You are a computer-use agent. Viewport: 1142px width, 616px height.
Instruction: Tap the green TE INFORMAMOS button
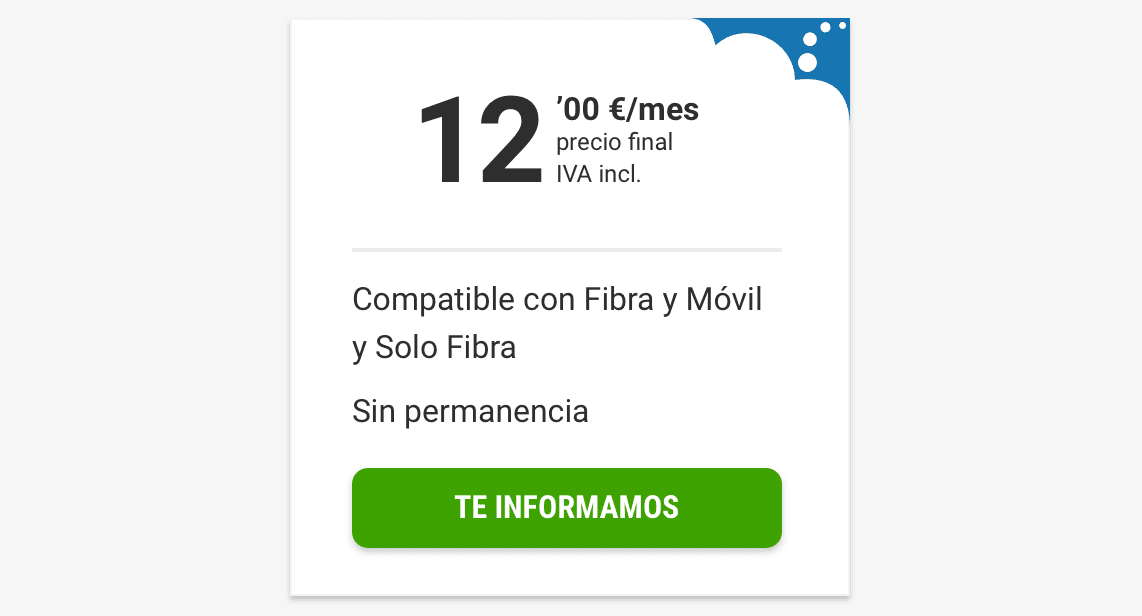point(566,507)
